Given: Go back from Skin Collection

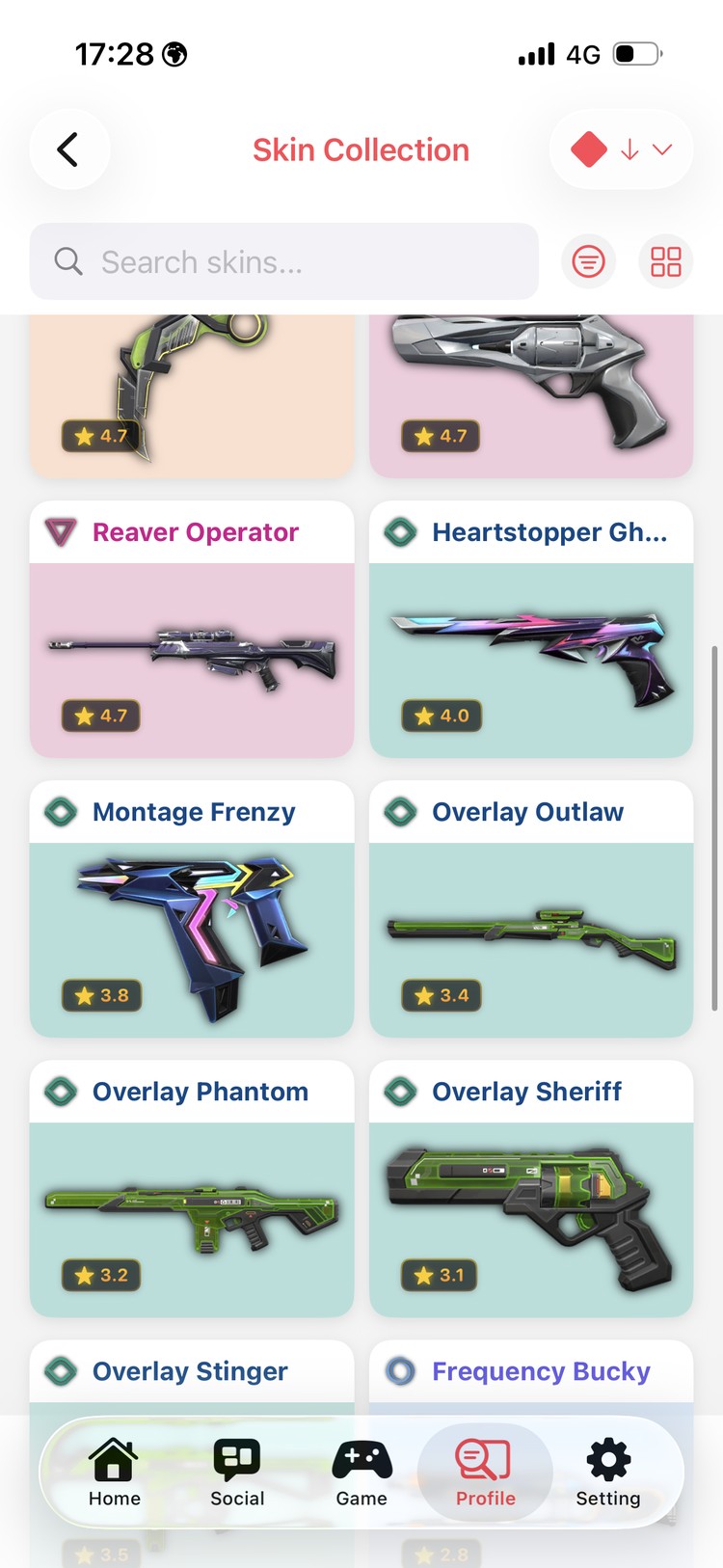Looking at the screenshot, I should [x=67, y=149].
